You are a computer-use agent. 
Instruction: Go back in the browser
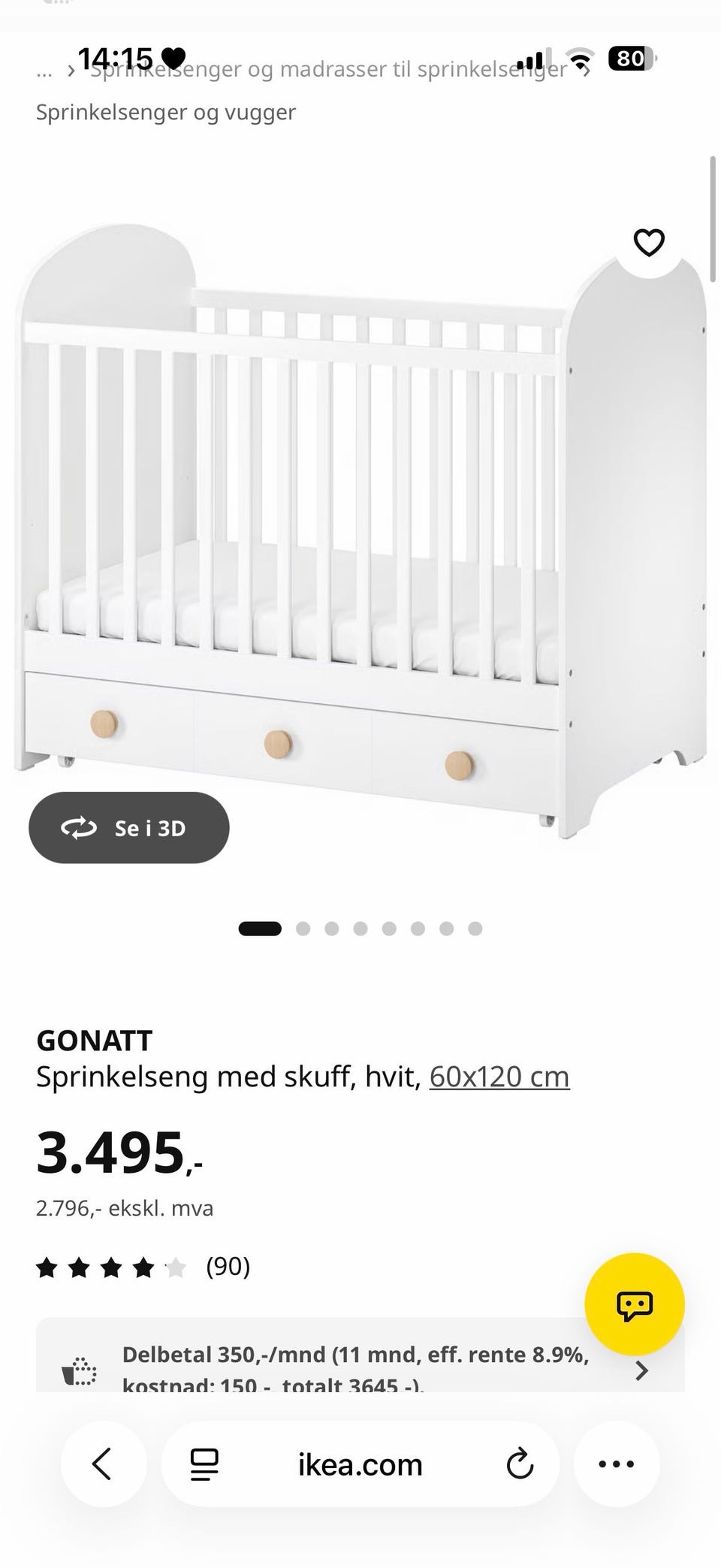103,1464
